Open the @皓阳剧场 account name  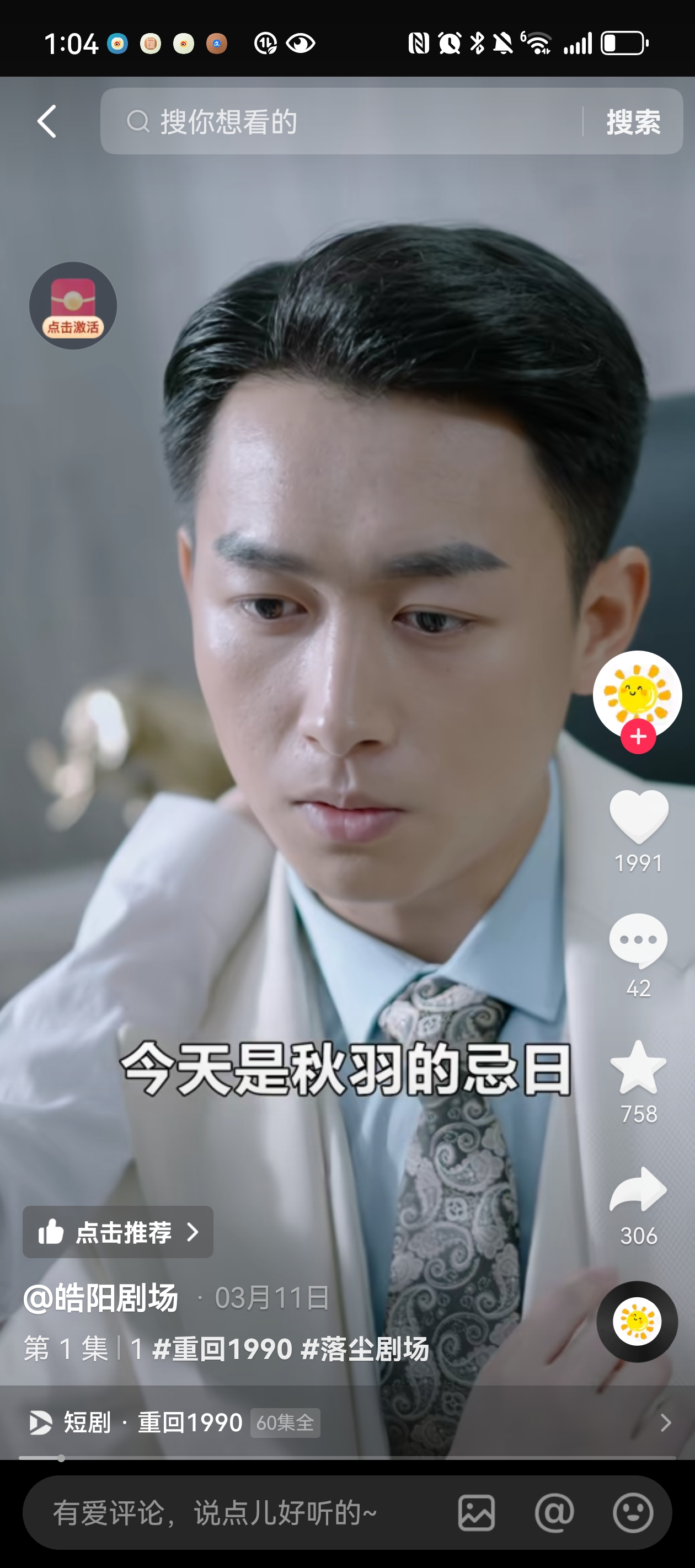click(x=101, y=1298)
